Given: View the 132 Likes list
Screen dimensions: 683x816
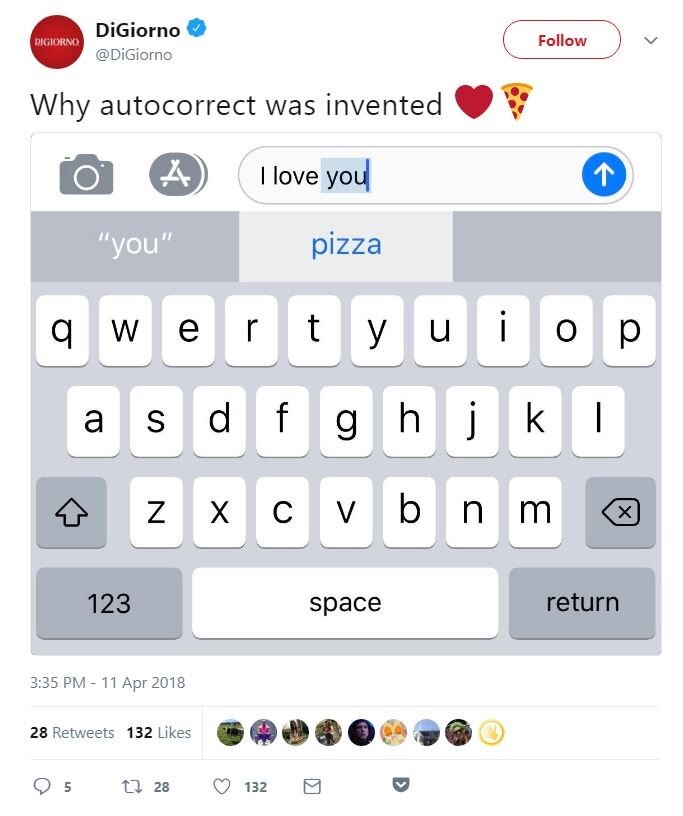Looking at the screenshot, I should pyautogui.click(x=158, y=733).
